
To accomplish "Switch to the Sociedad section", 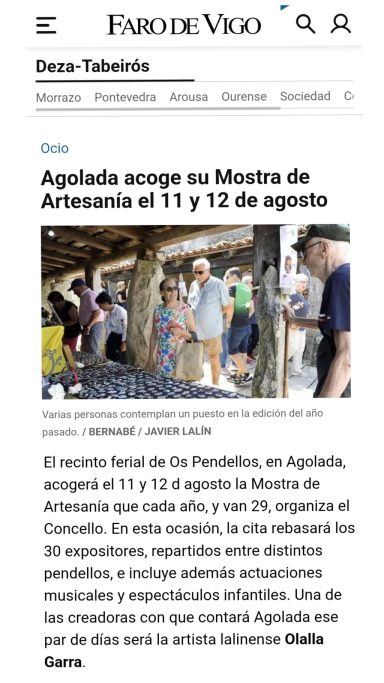I will pyautogui.click(x=305, y=96).
